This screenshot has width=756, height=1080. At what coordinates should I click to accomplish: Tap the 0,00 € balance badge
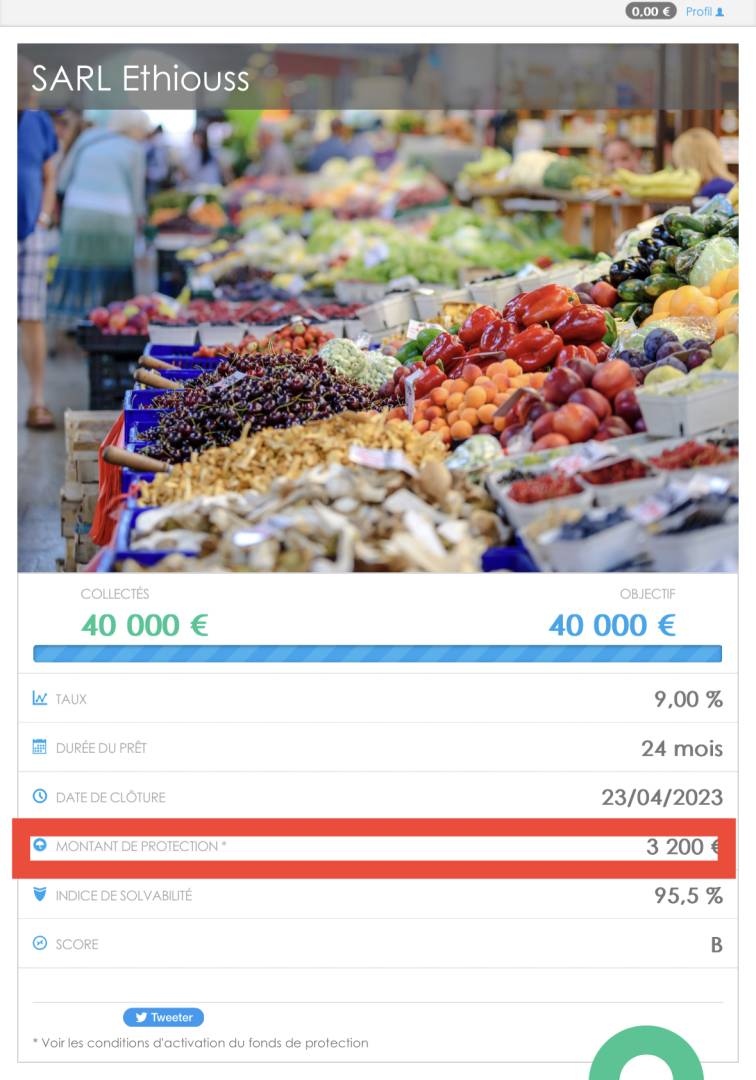point(650,11)
